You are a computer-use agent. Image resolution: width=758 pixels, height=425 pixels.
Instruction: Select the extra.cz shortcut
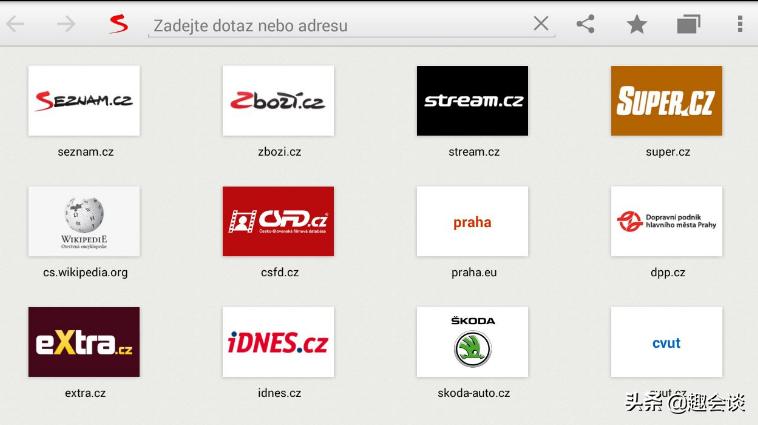(84, 342)
